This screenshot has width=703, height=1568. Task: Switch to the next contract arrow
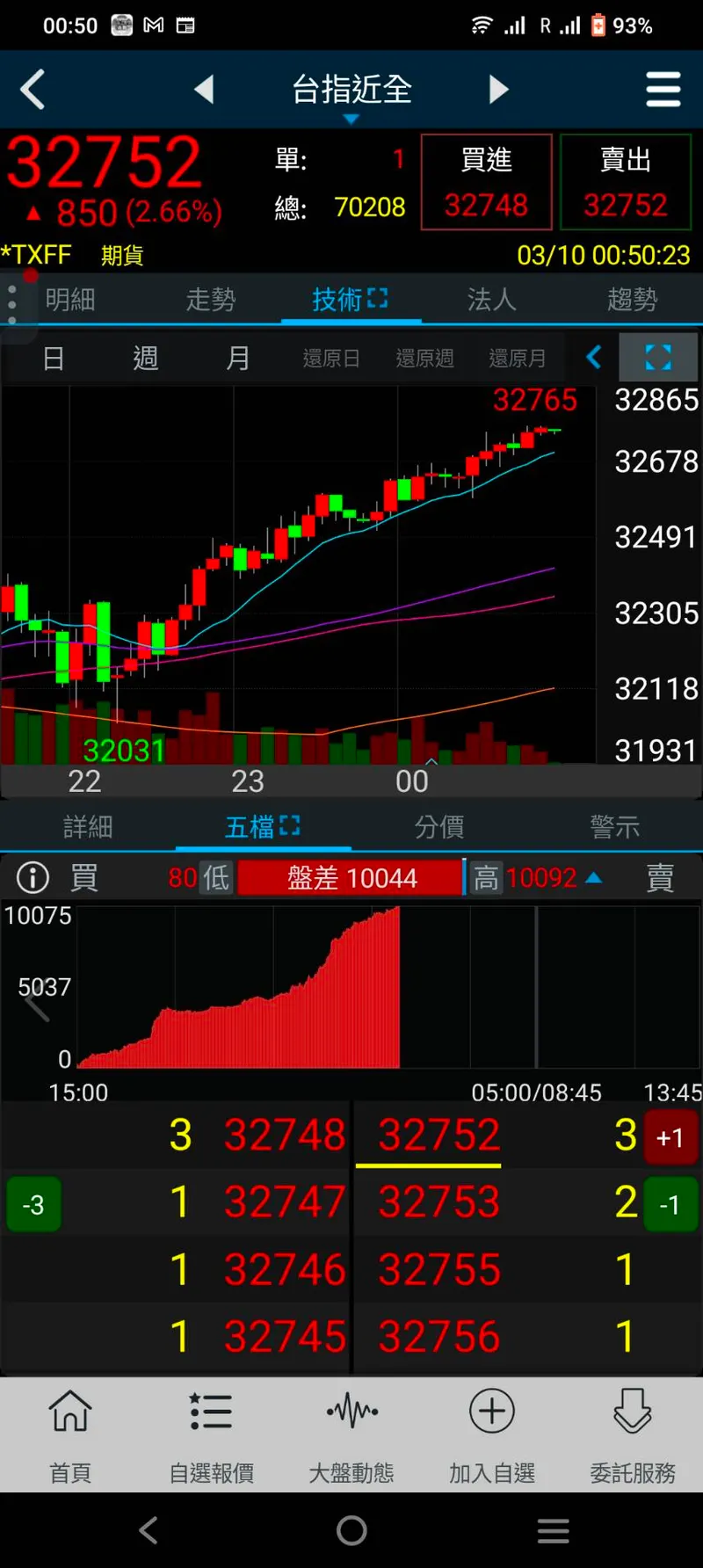[498, 90]
